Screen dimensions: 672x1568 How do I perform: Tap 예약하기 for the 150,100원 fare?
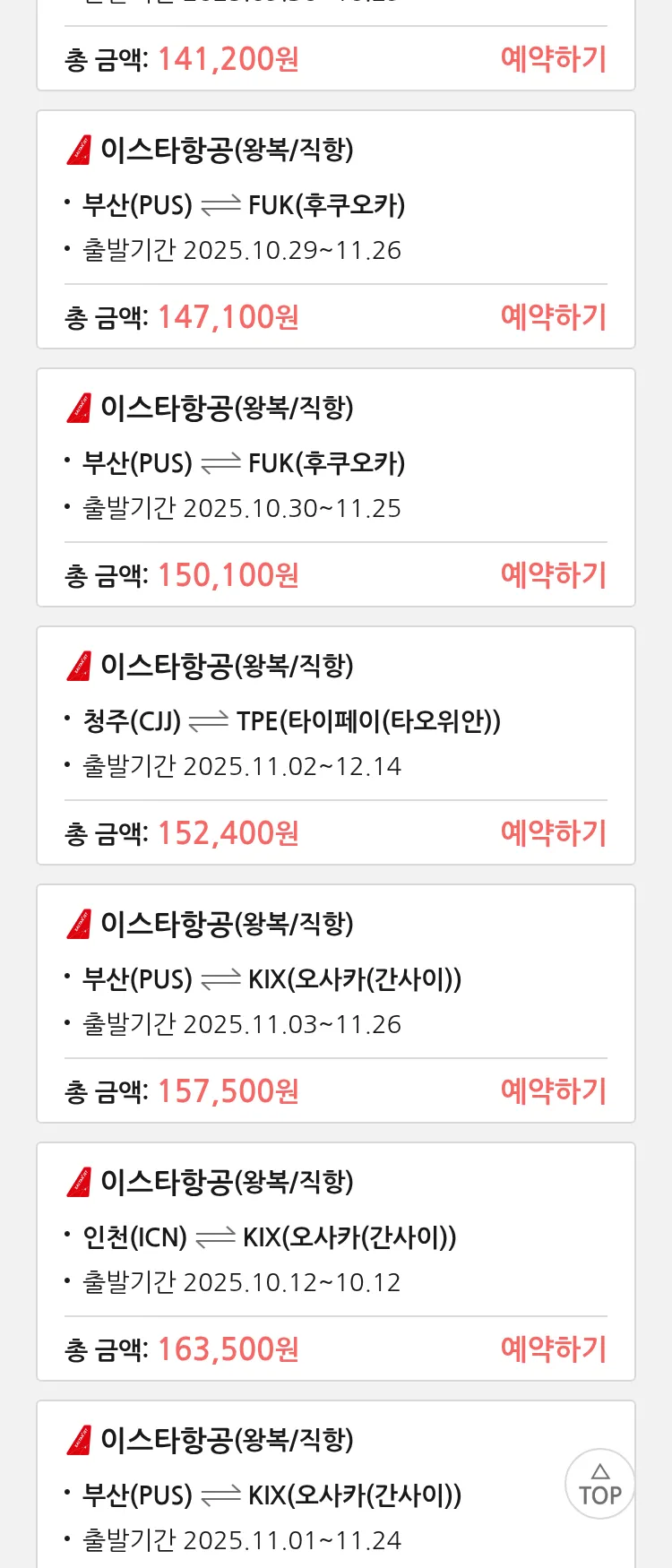pyautogui.click(x=553, y=575)
